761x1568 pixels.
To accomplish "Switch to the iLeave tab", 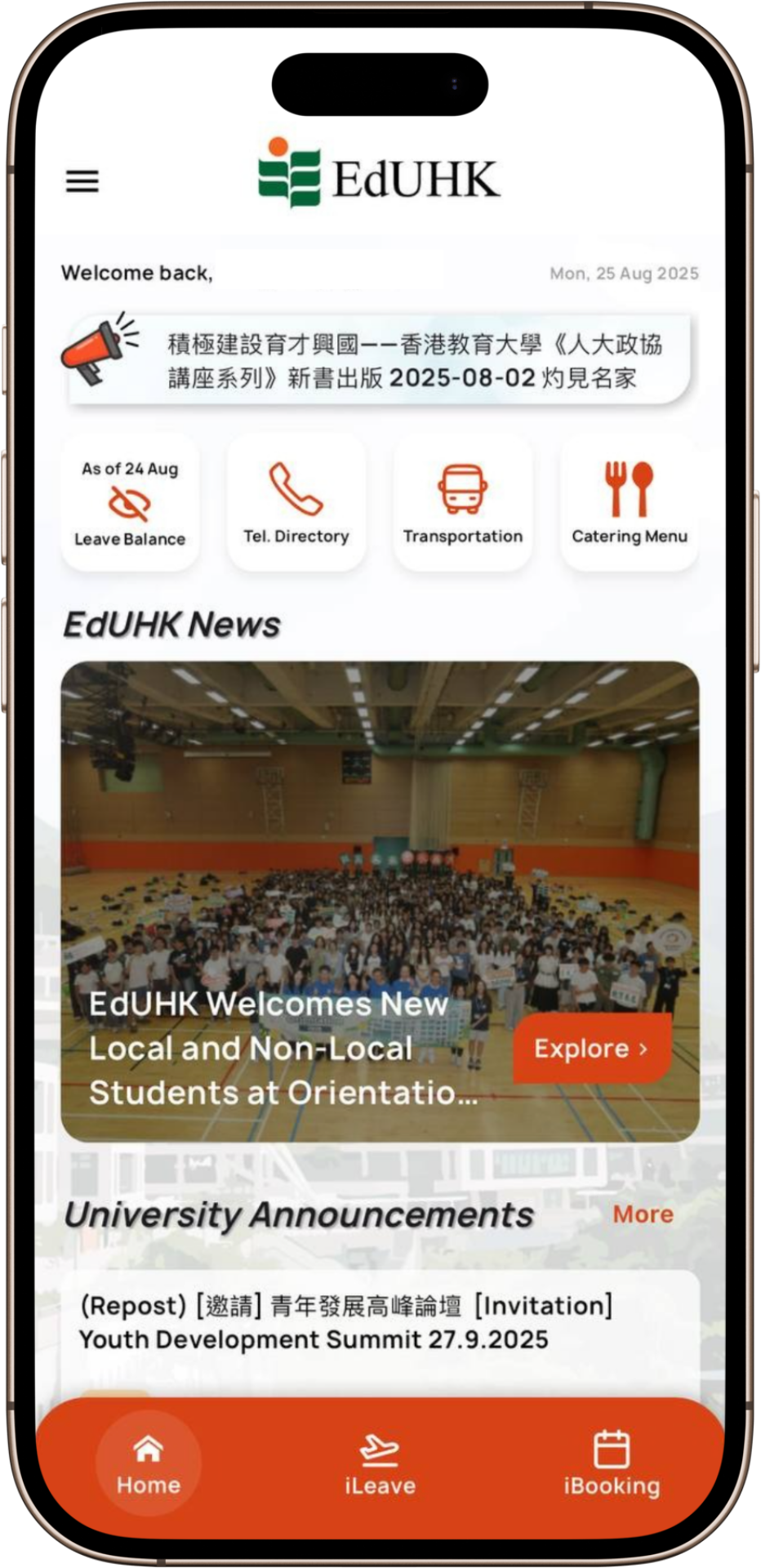I will [380, 1464].
